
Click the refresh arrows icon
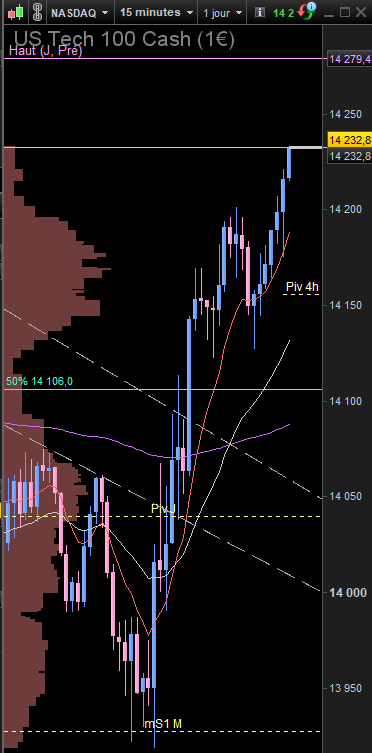306,11
